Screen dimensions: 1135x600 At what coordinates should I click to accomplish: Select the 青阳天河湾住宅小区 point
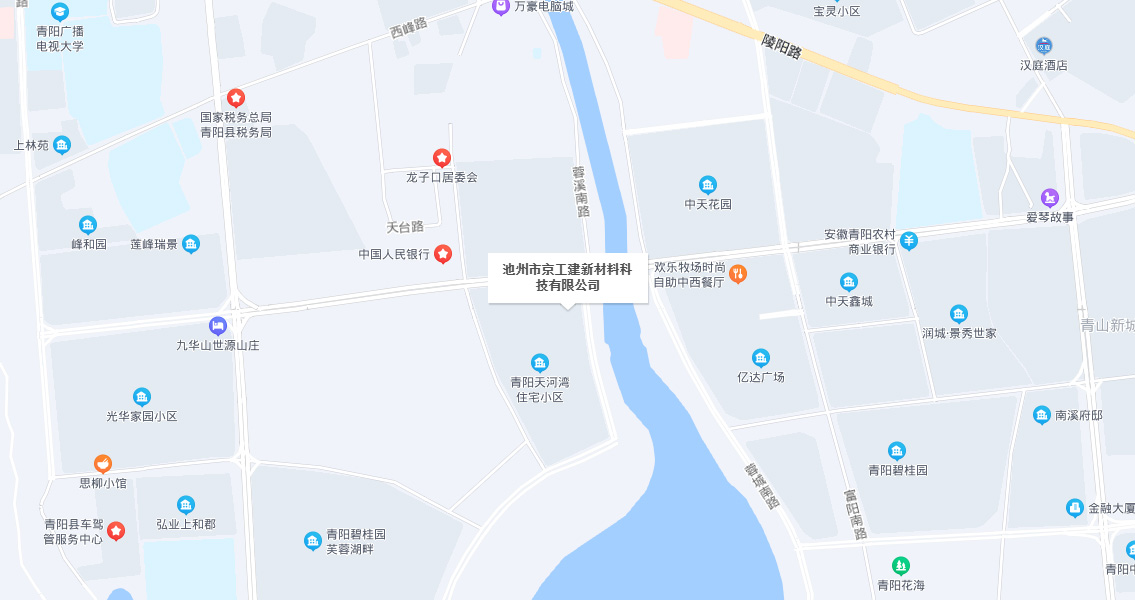pos(540,362)
